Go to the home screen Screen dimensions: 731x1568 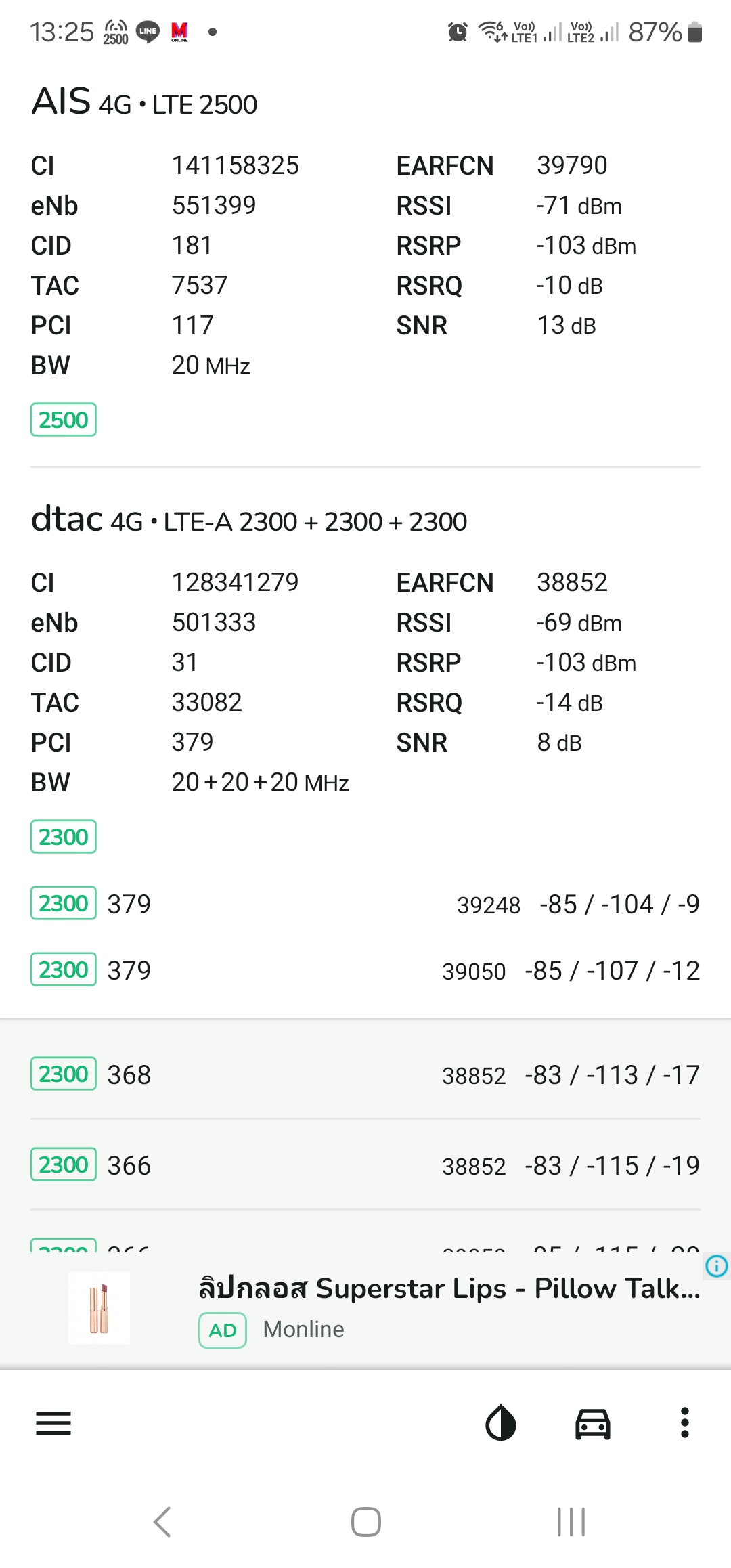point(366,1522)
